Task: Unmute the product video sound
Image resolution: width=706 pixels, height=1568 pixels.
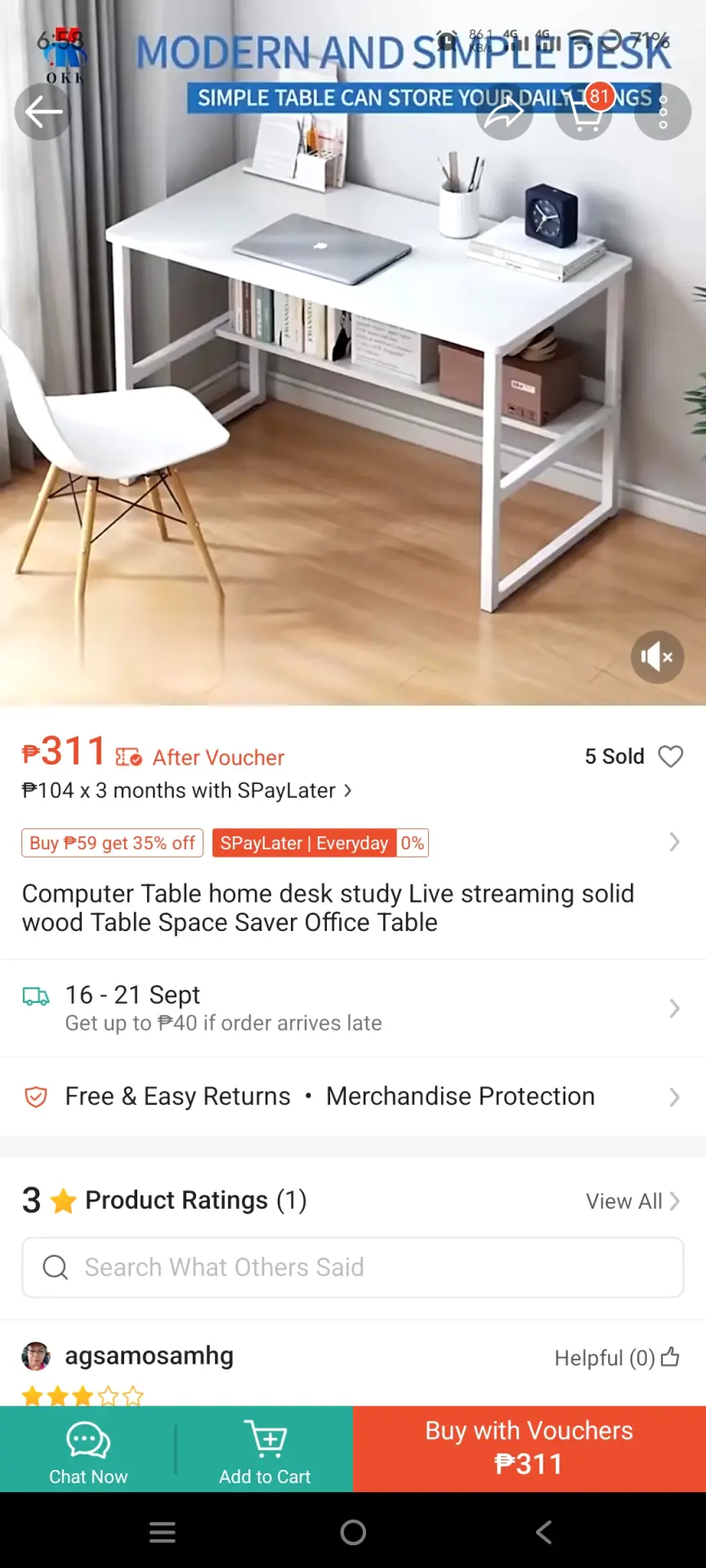Action: tap(657, 657)
